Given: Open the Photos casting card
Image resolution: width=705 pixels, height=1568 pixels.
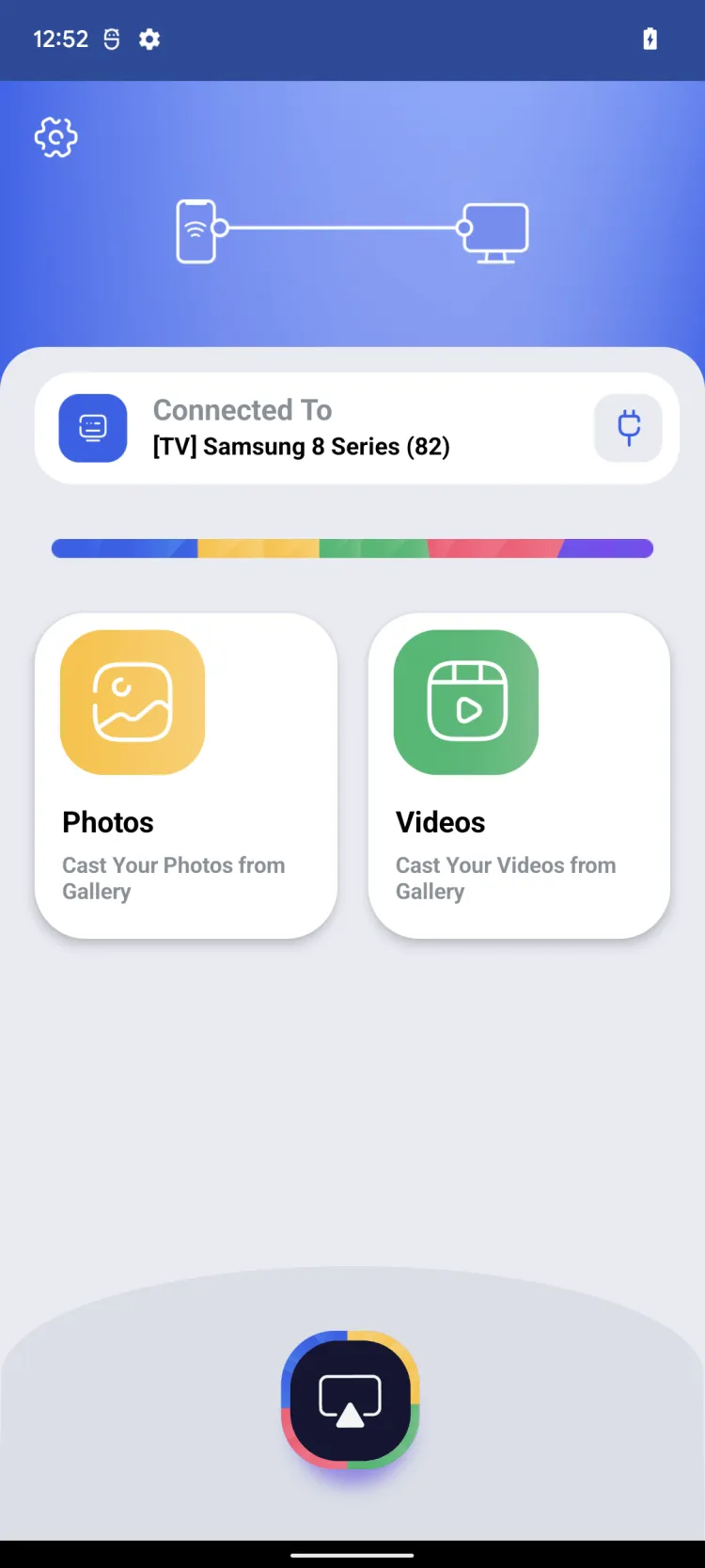Looking at the screenshot, I should (186, 776).
